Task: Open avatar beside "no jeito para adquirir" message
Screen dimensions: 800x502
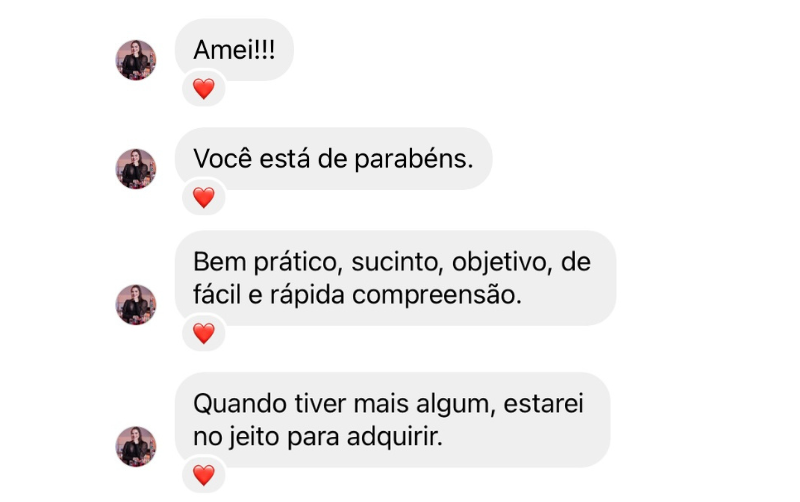Action: pyautogui.click(x=136, y=446)
